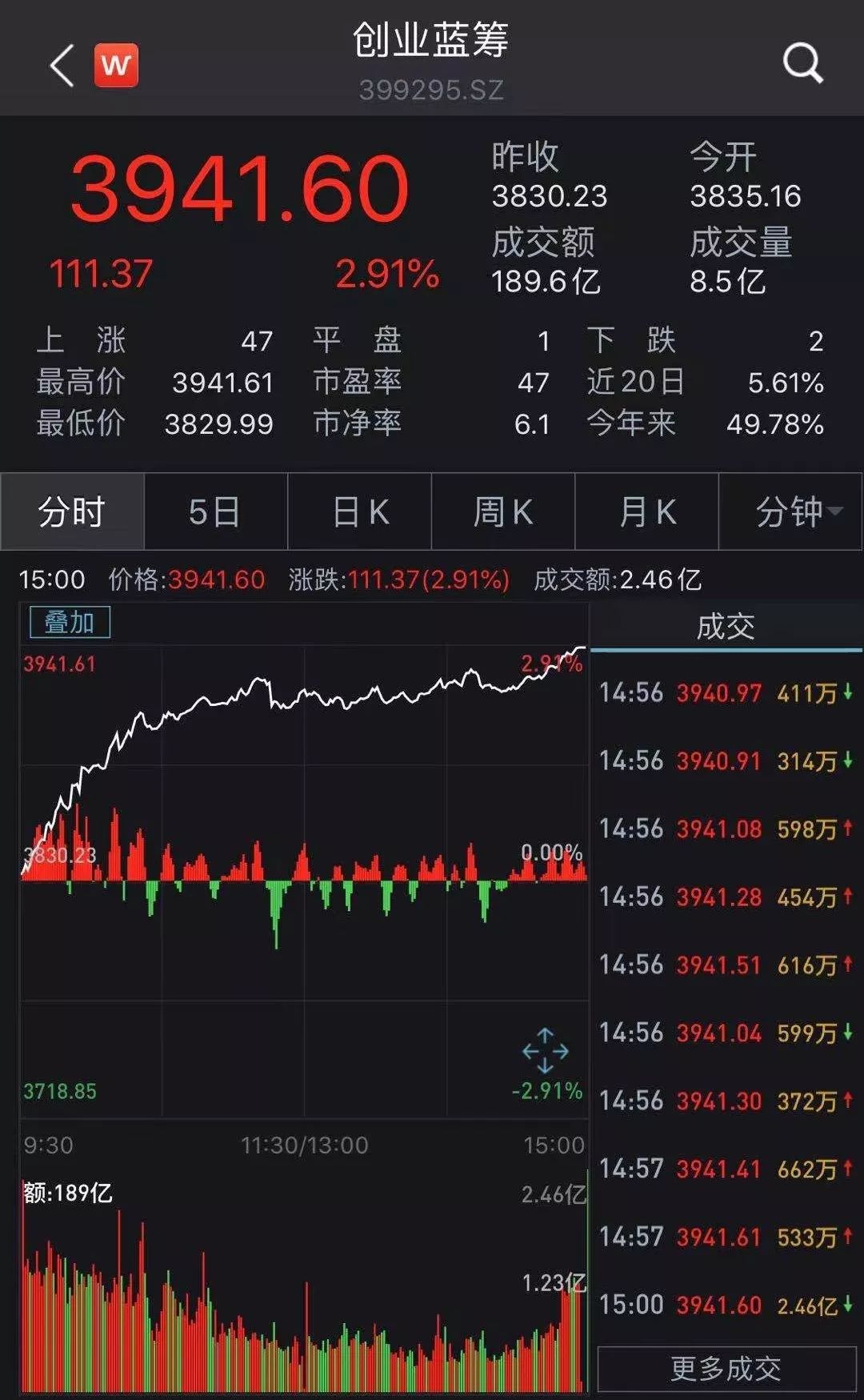Switch to the 分时 tab
864x1400 pixels.
(72, 511)
